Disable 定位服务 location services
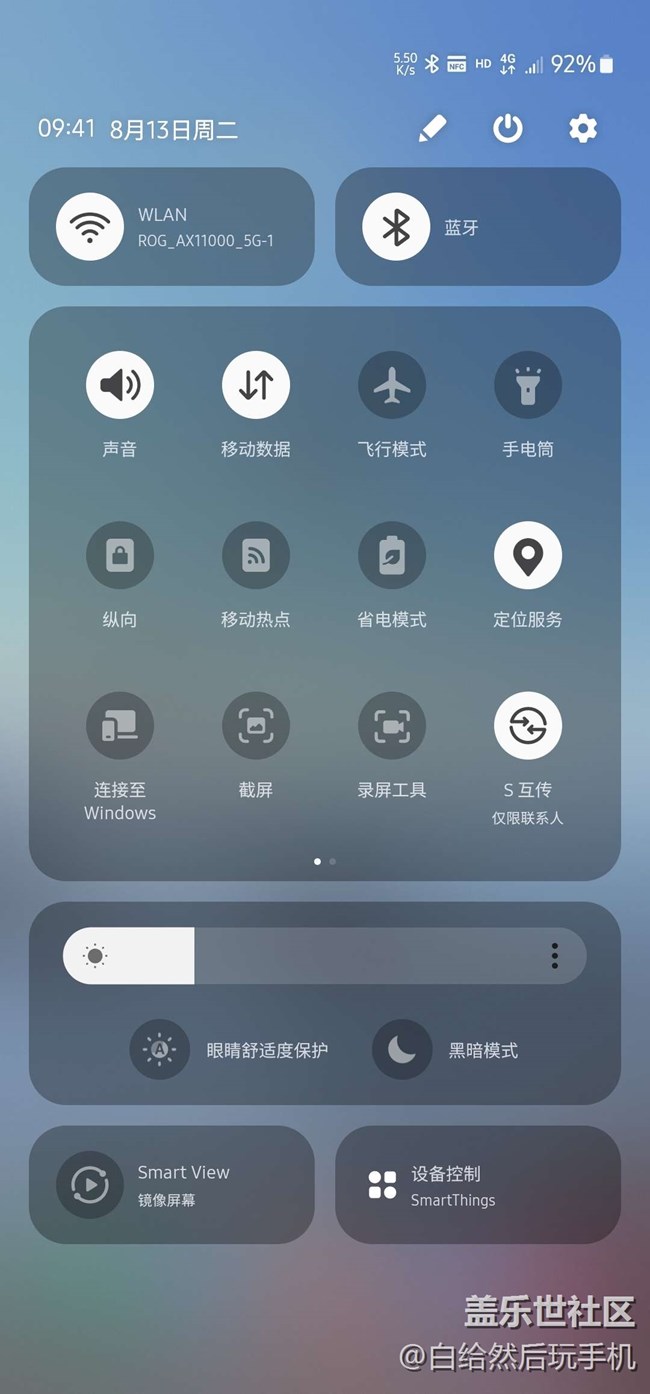Image resolution: width=650 pixels, height=1394 pixels. tap(528, 556)
